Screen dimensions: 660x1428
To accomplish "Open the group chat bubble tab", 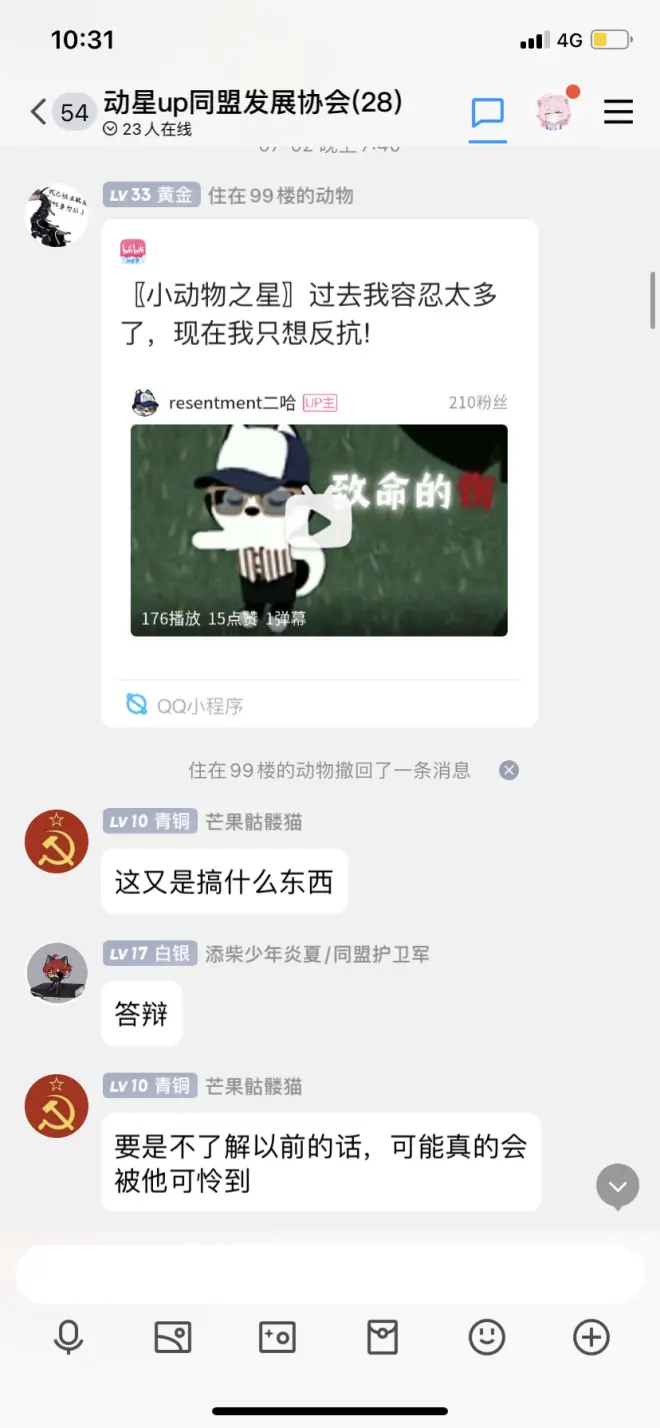I will click(x=488, y=112).
